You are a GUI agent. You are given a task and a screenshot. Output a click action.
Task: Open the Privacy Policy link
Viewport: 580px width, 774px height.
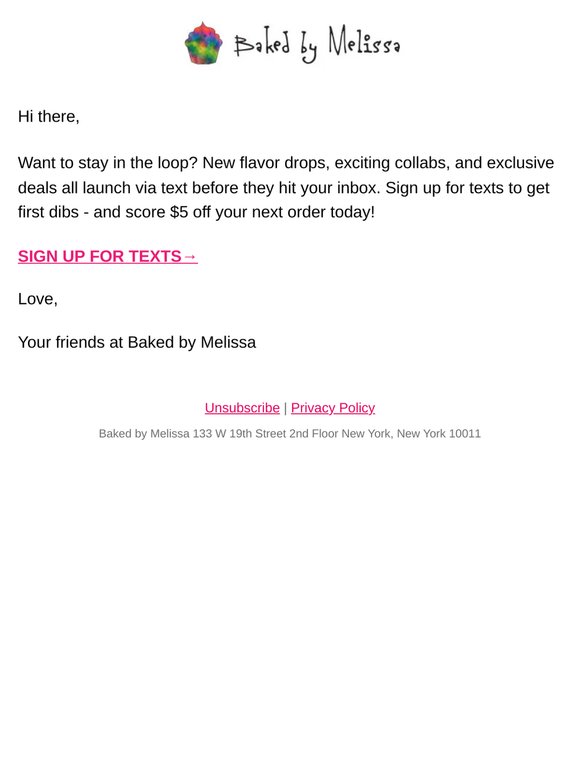click(333, 408)
